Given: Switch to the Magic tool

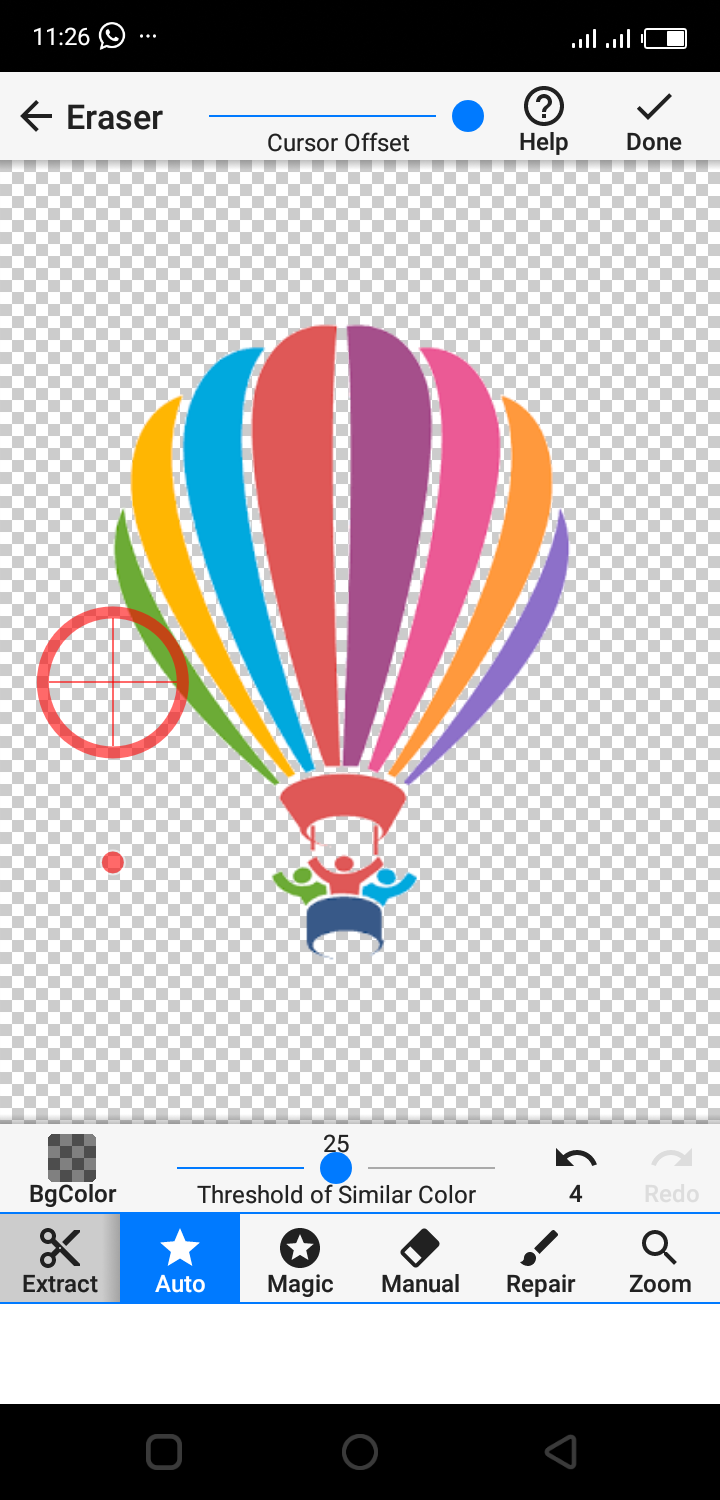Looking at the screenshot, I should pyautogui.click(x=300, y=1258).
